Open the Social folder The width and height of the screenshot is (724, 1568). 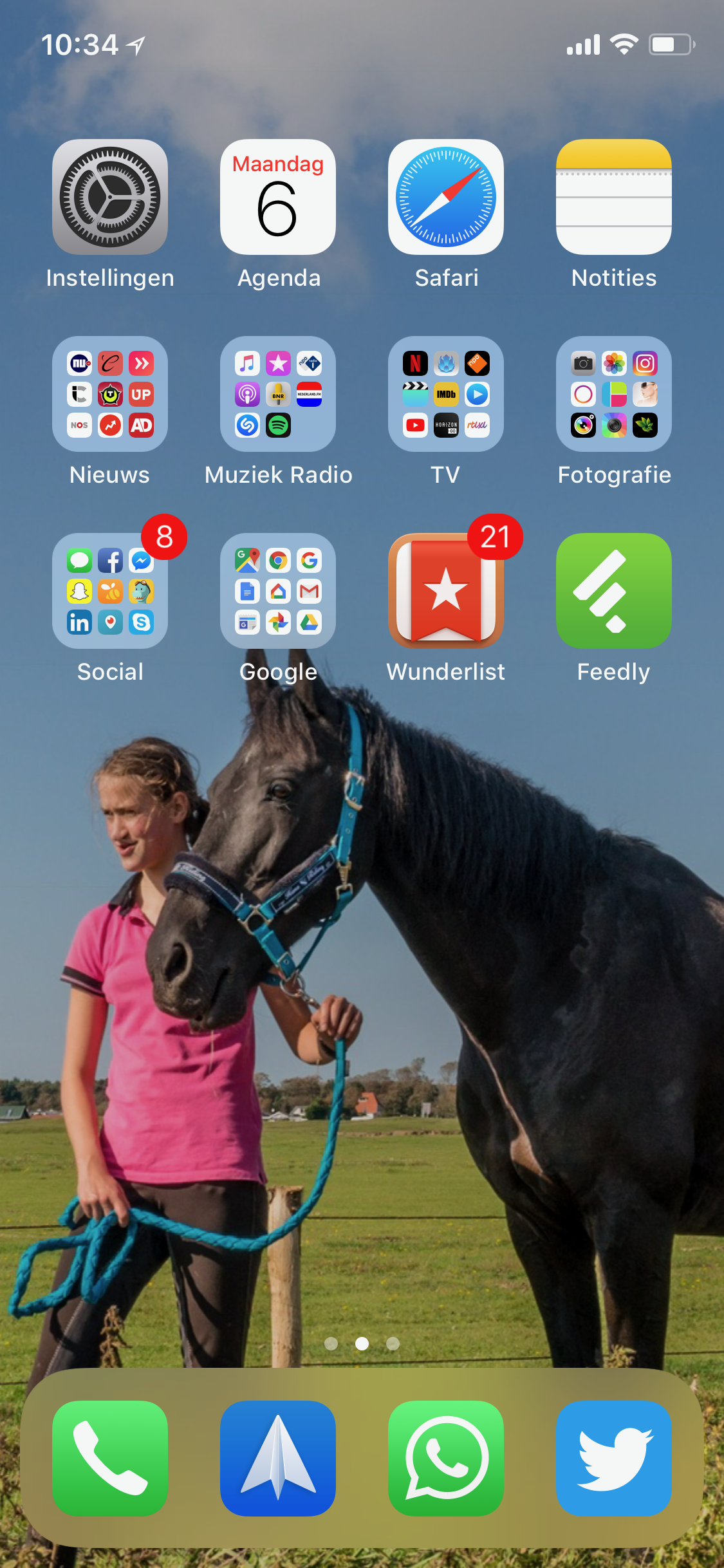click(x=110, y=591)
